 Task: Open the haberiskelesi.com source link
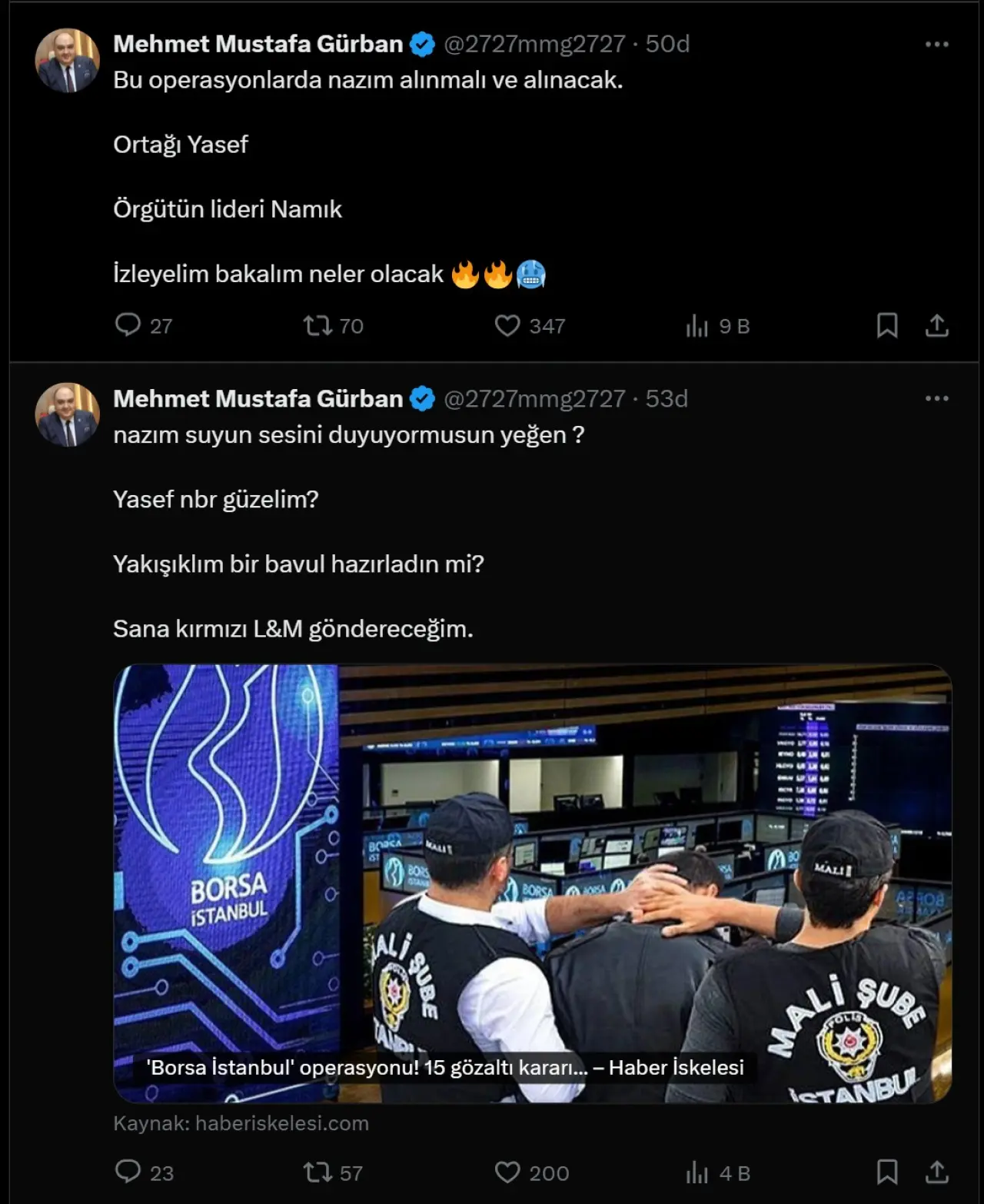[x=281, y=1123]
